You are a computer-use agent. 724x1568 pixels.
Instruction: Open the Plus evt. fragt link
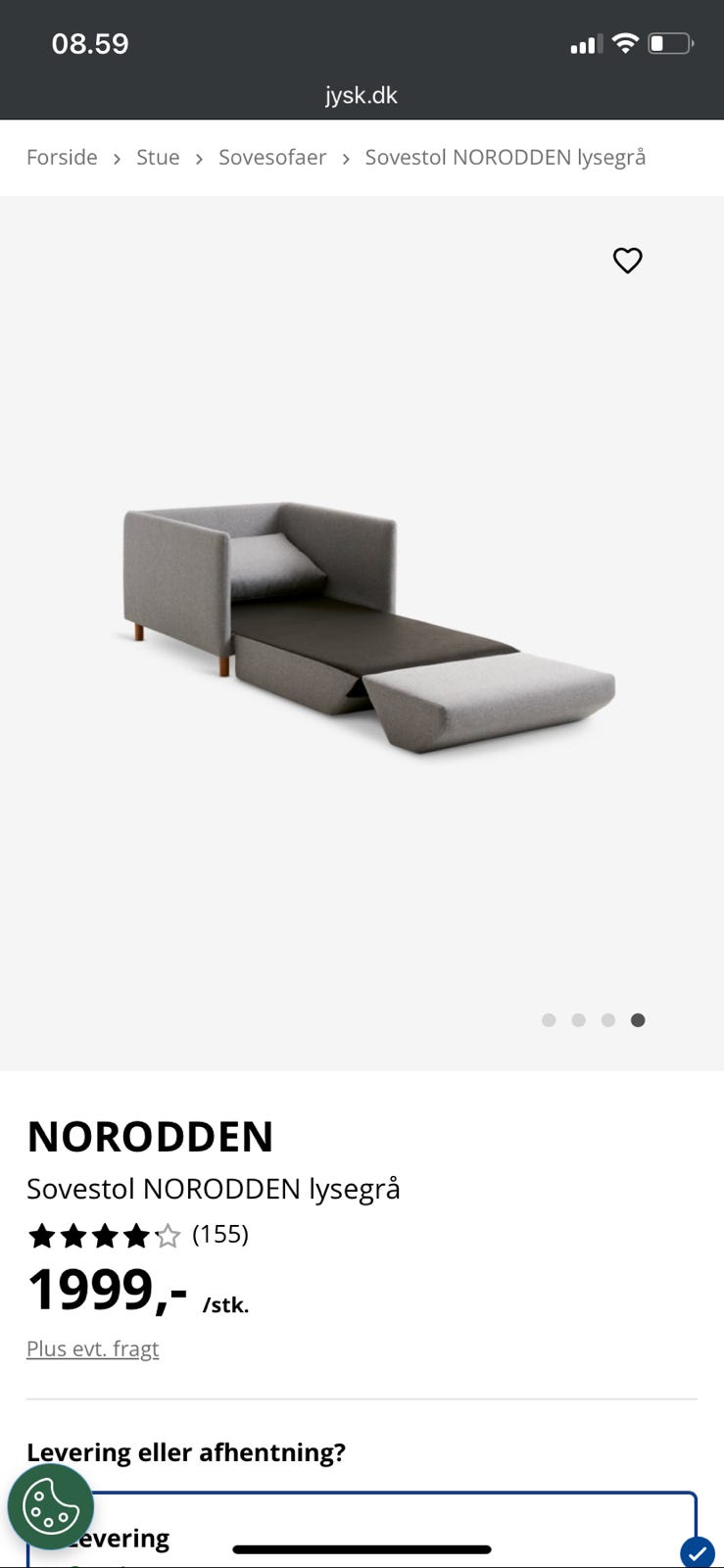point(92,1348)
